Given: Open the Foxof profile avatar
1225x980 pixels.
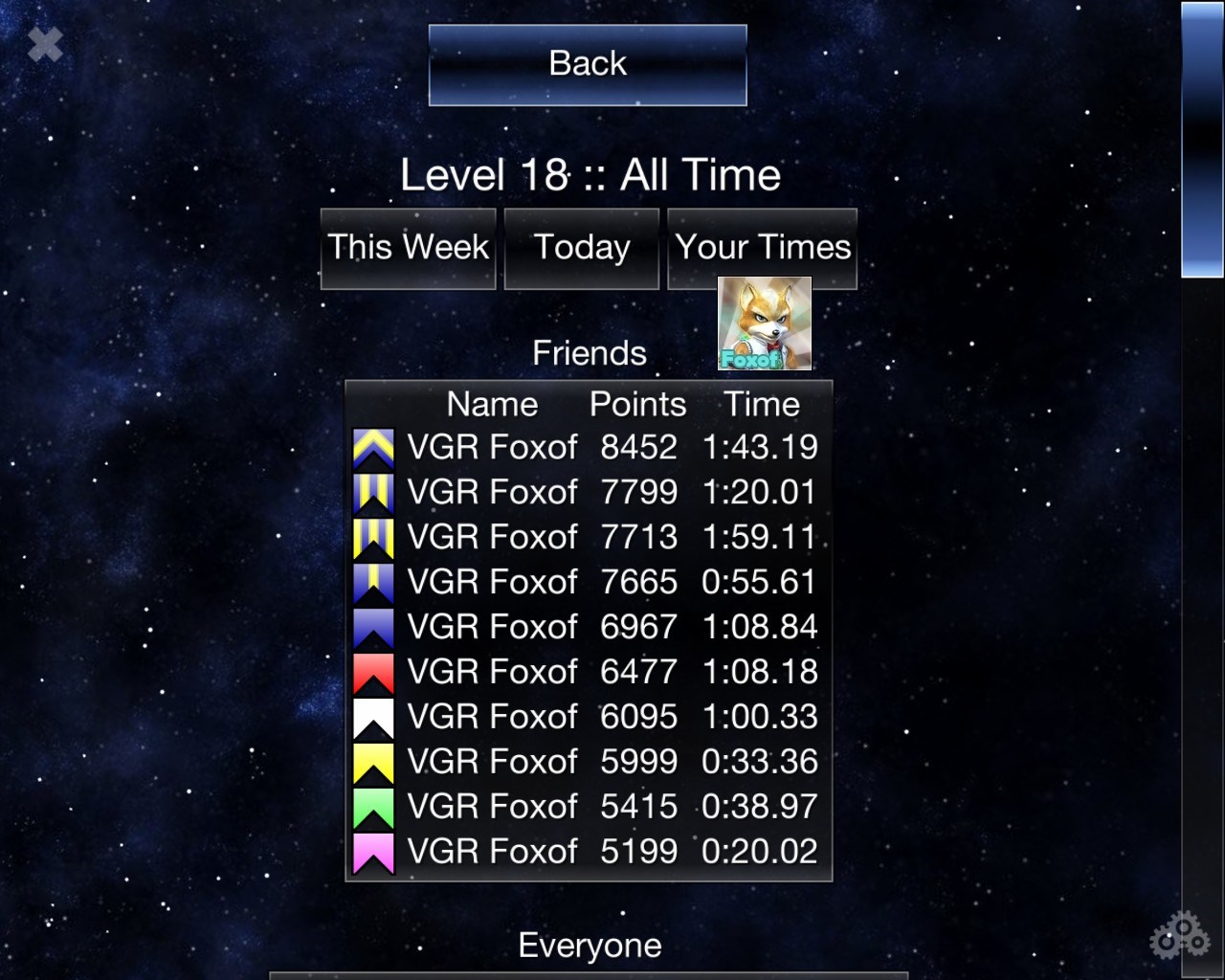Looking at the screenshot, I should 764,323.
